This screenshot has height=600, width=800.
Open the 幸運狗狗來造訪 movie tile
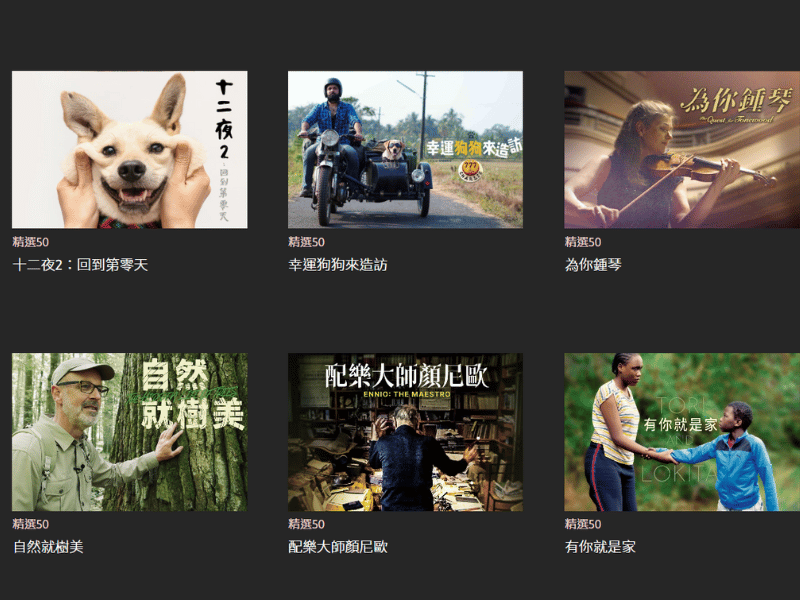pos(405,150)
